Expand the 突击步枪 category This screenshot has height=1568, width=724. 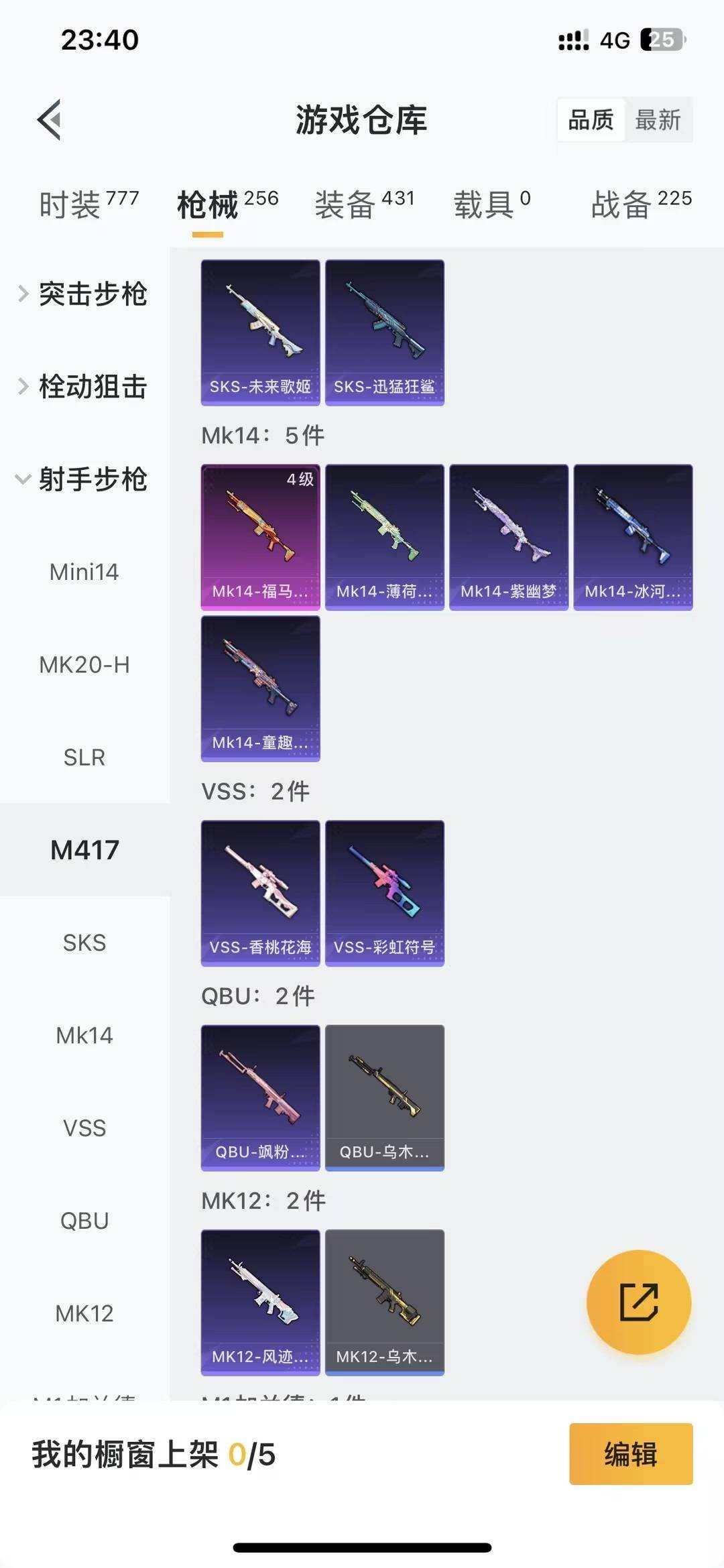click(x=84, y=294)
